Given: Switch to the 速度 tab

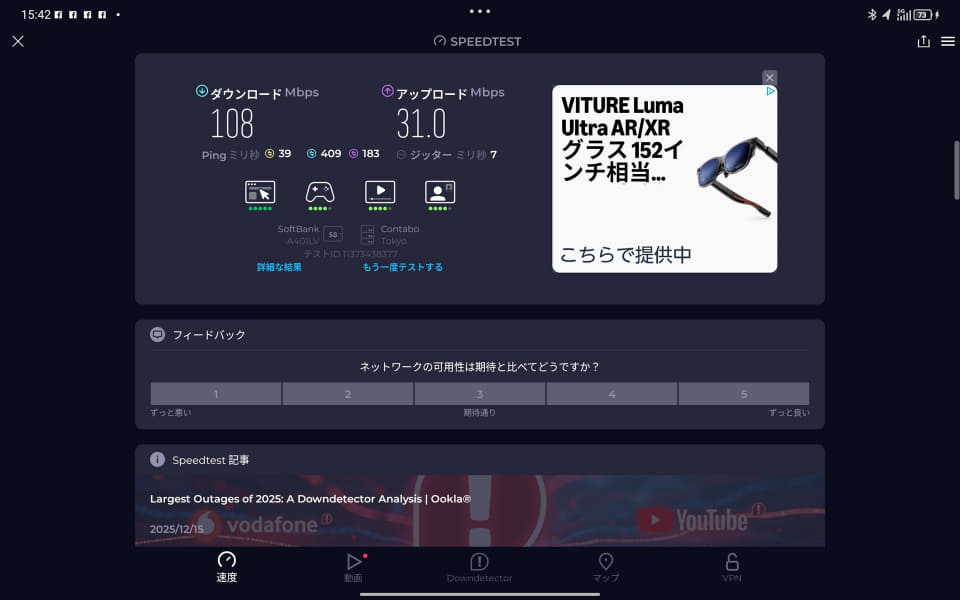Looking at the screenshot, I should [227, 567].
